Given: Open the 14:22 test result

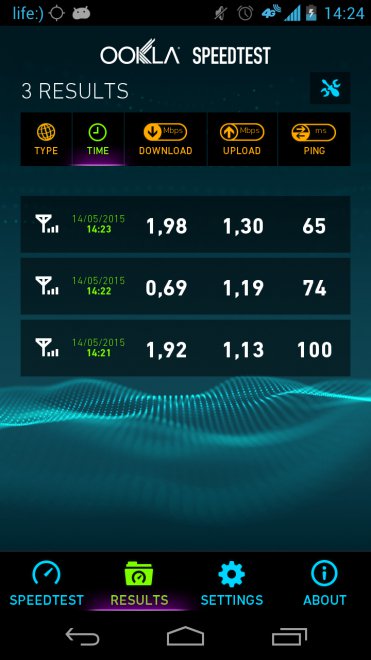Looking at the screenshot, I should click(x=185, y=286).
